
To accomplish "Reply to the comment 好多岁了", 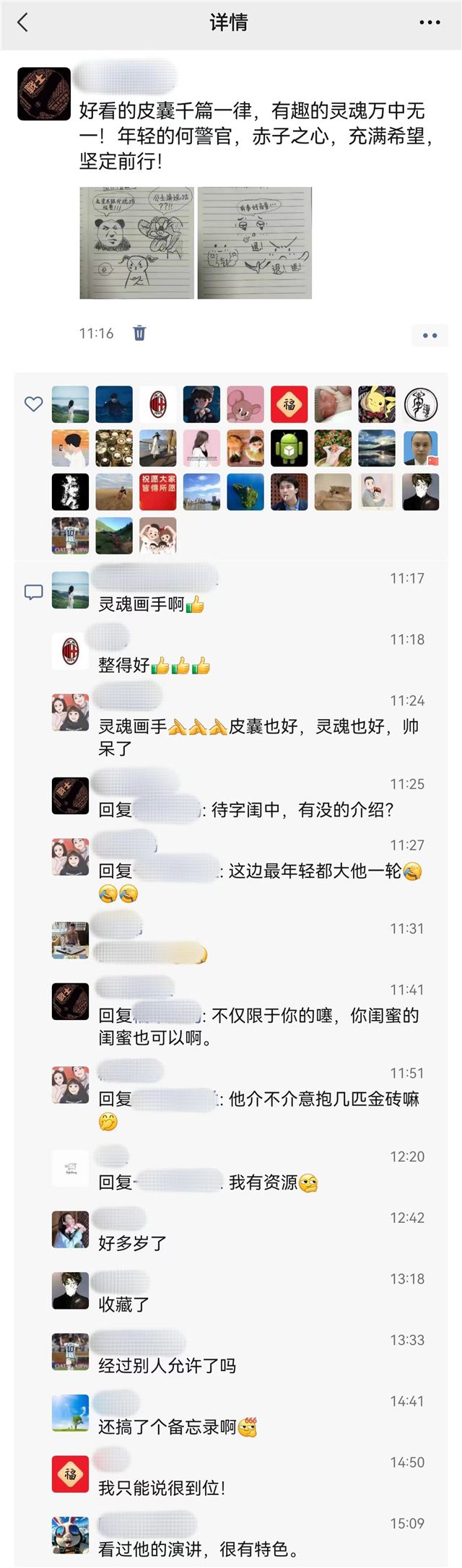I will [133, 1242].
